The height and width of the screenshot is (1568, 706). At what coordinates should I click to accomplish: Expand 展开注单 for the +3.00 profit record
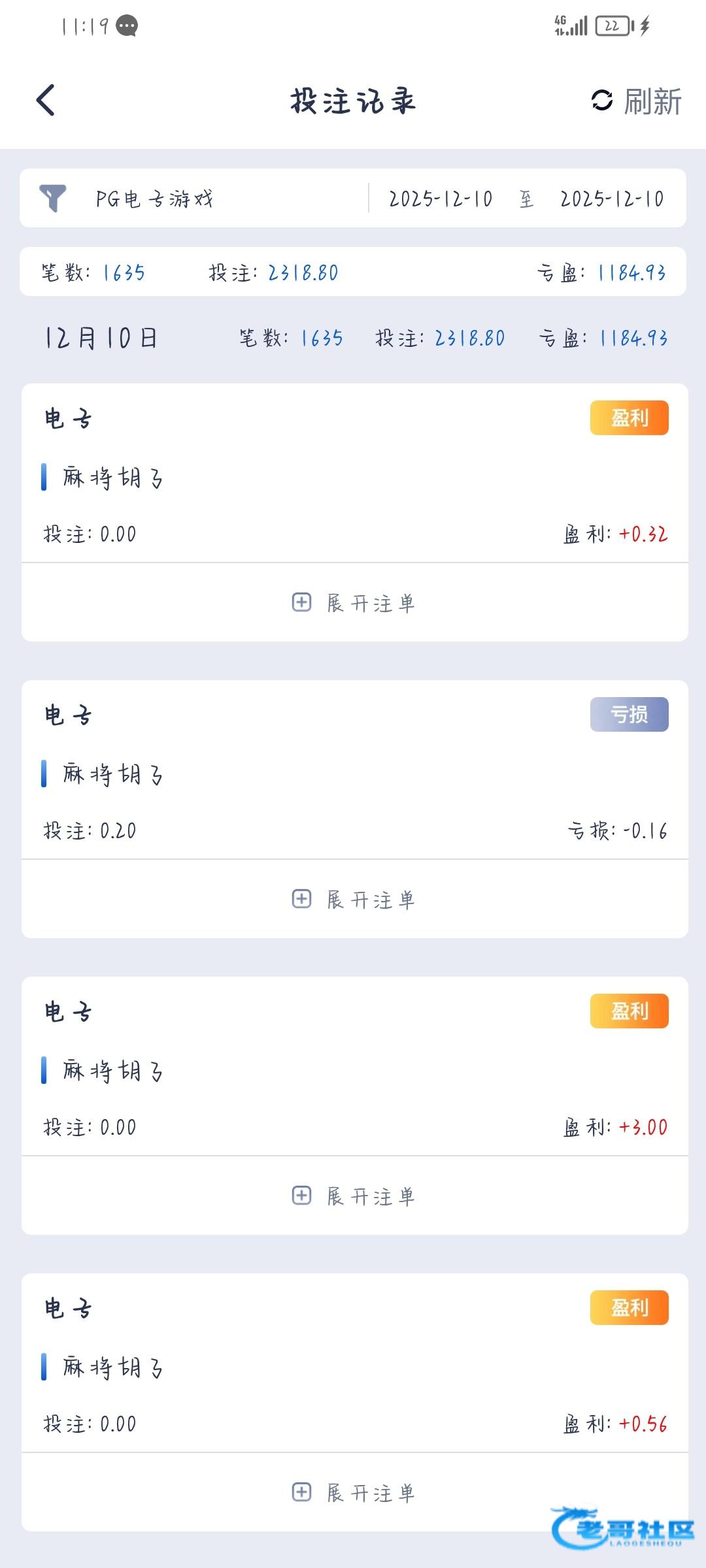click(354, 1196)
